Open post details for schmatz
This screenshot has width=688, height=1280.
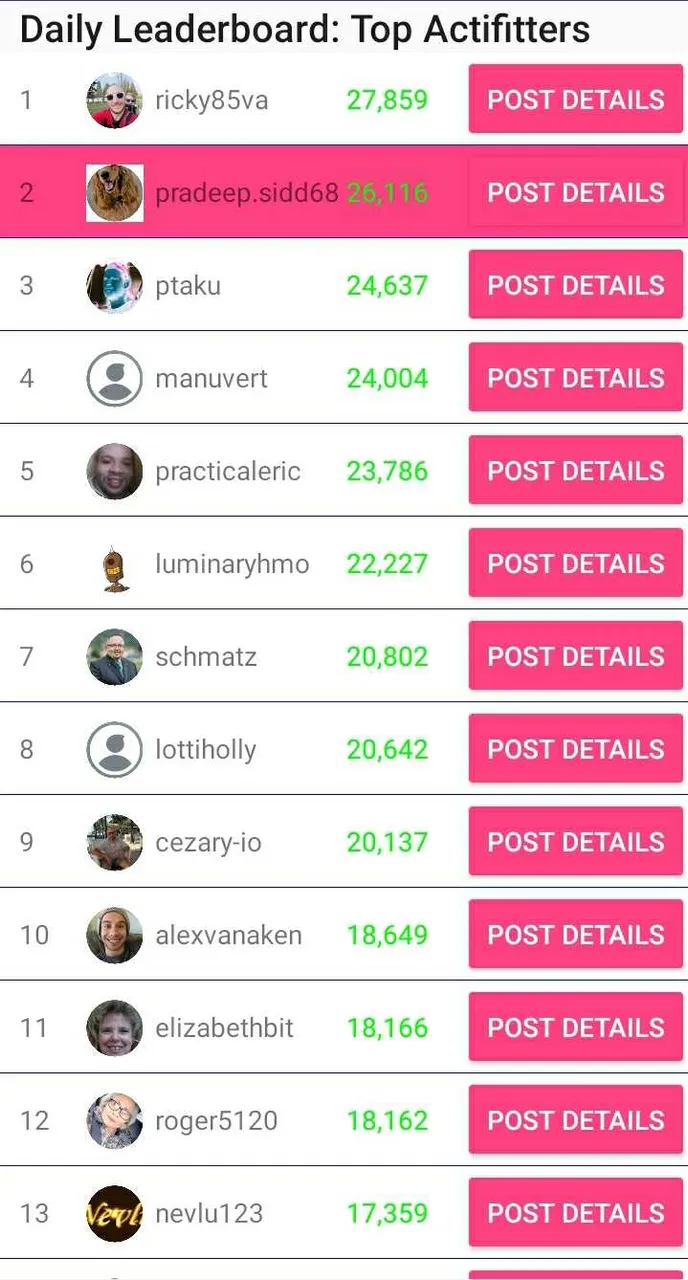click(x=576, y=656)
